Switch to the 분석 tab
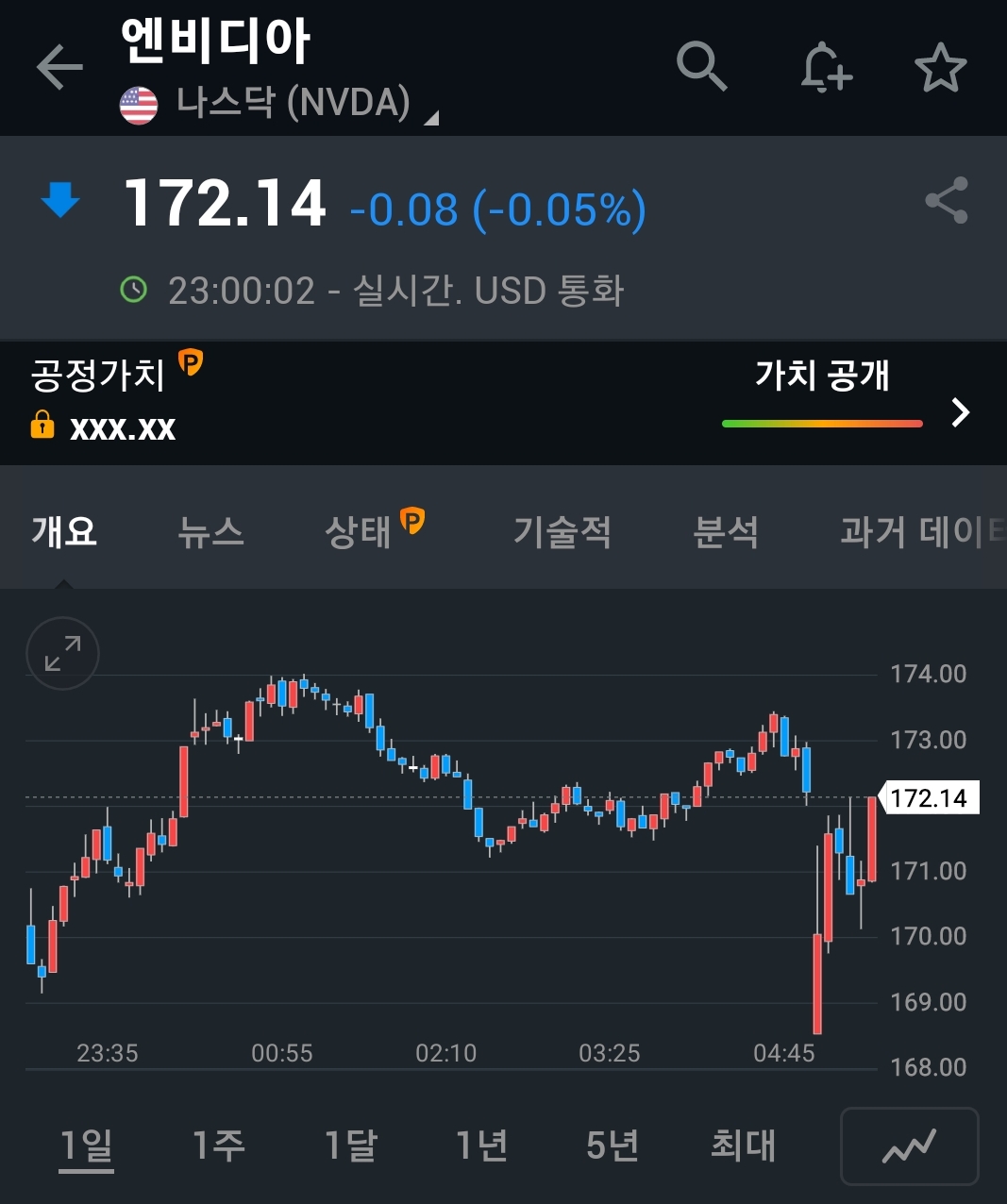 coord(725,531)
